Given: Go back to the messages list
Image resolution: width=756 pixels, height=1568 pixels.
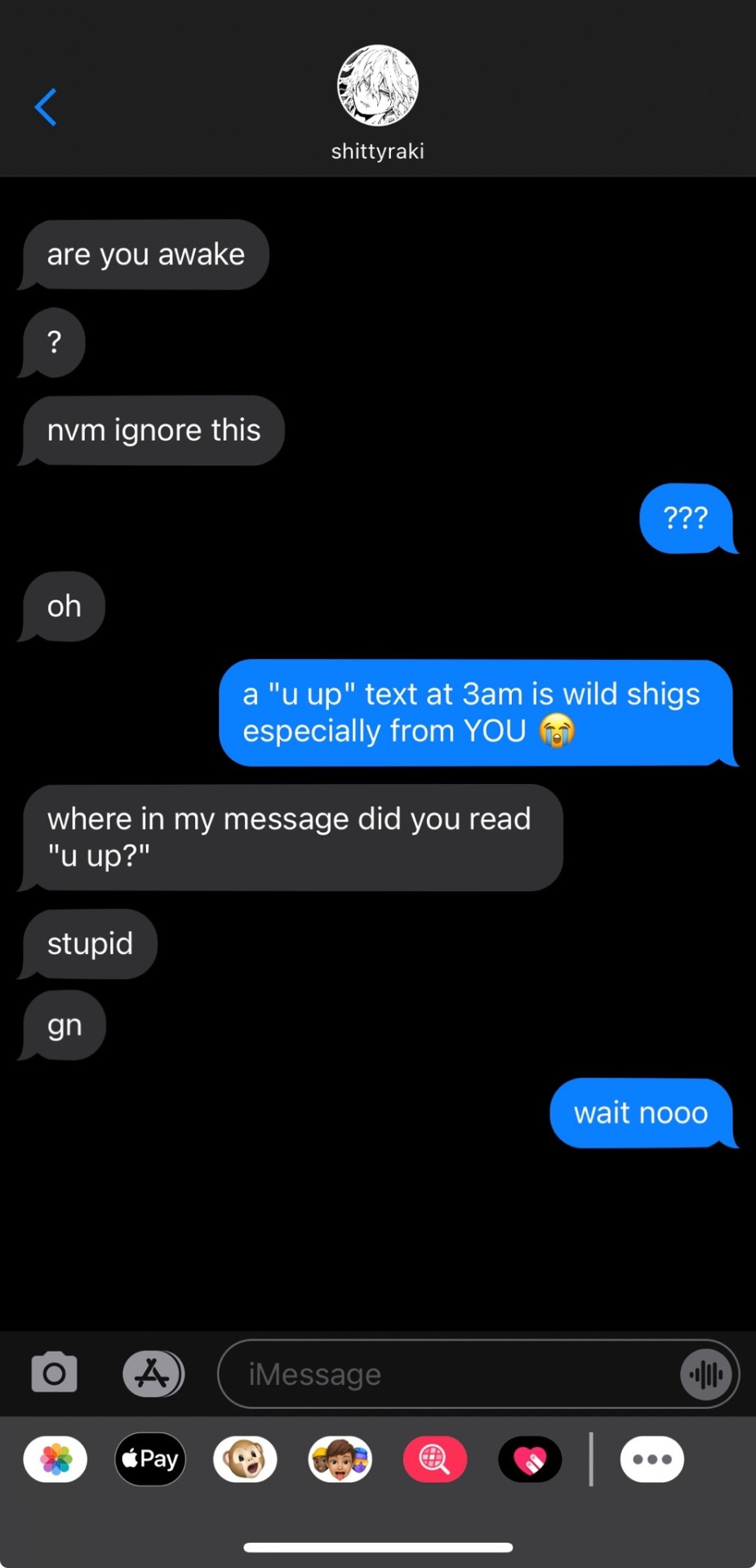Looking at the screenshot, I should 46,107.
